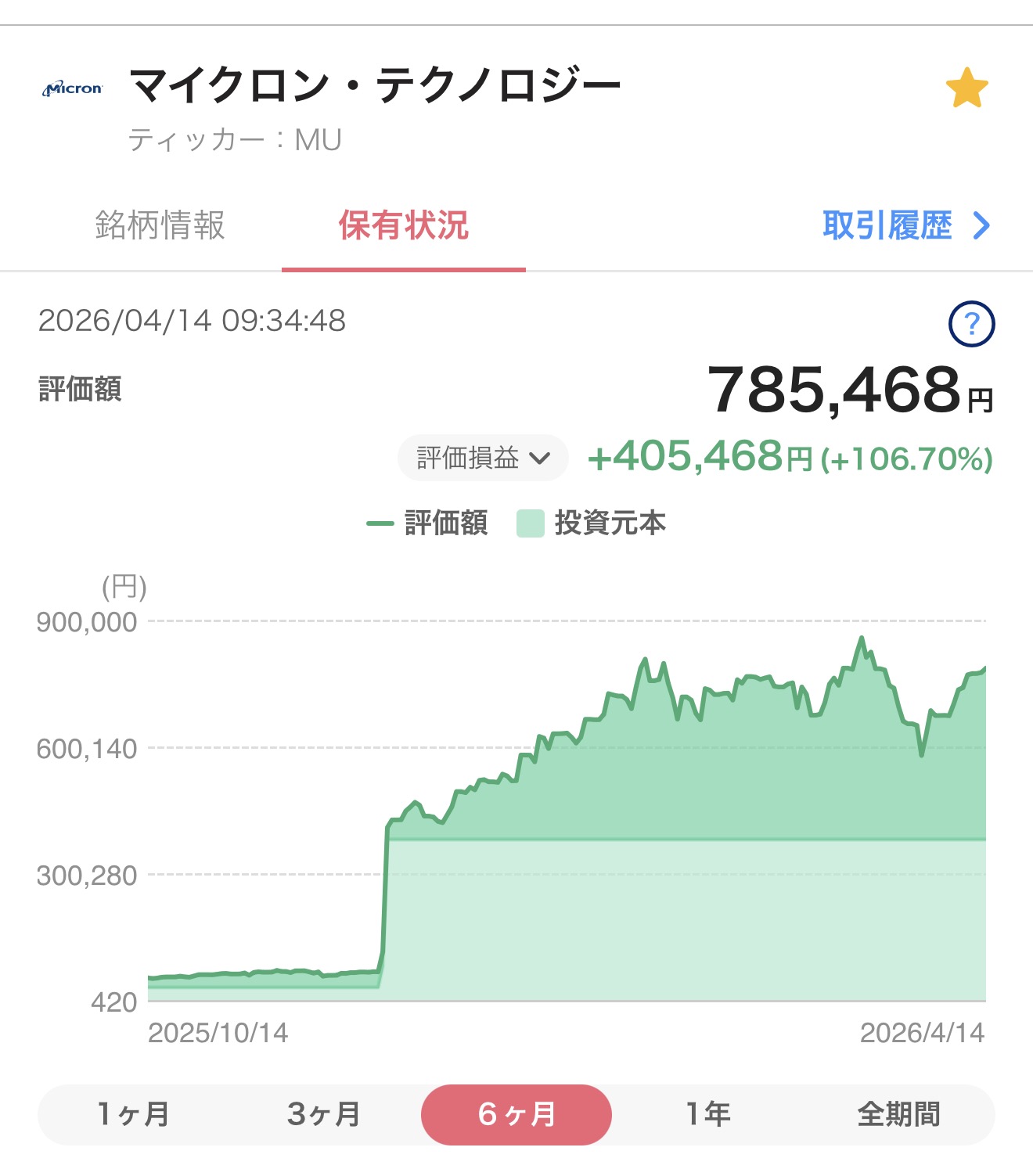Image resolution: width=1033 pixels, height=1176 pixels.
Task: Open the help question mark icon
Action: pos(971,323)
